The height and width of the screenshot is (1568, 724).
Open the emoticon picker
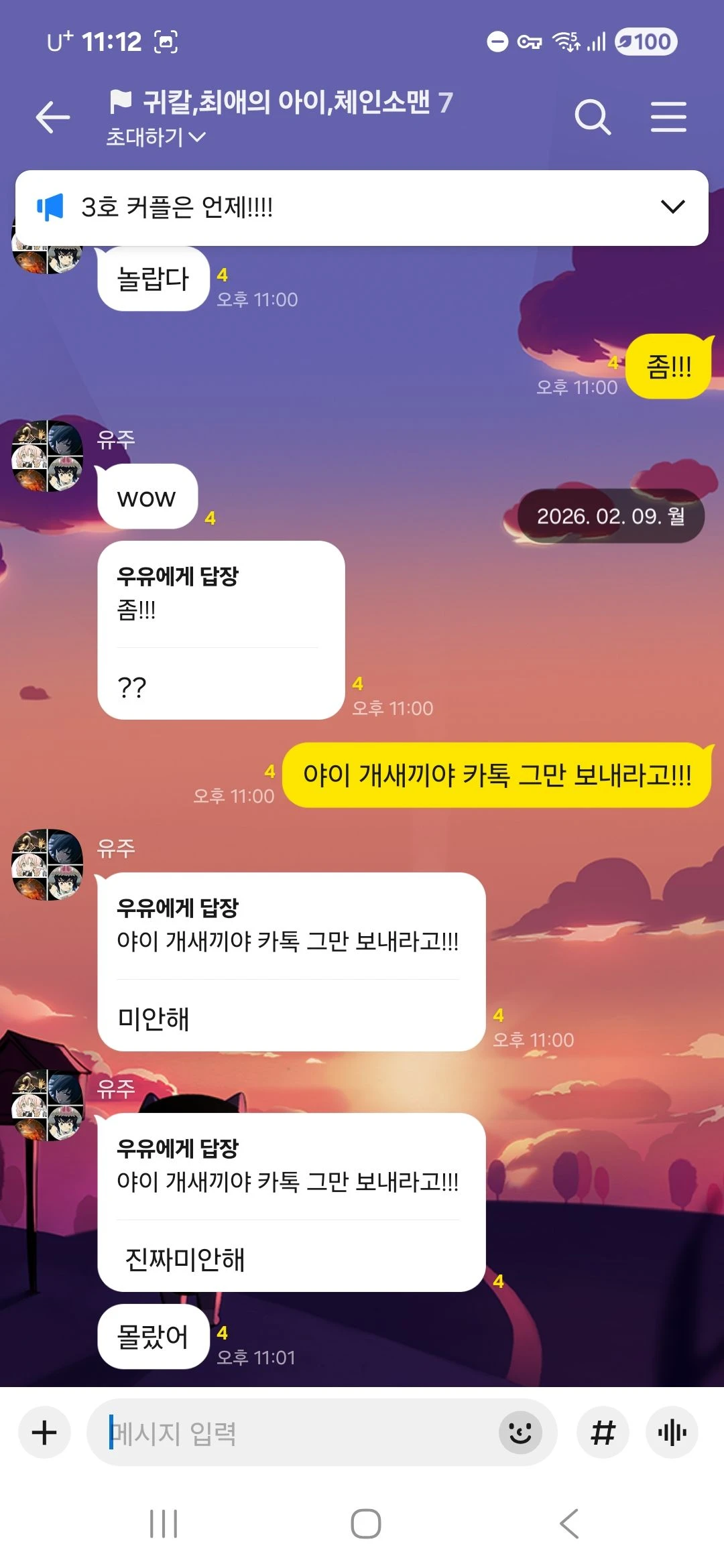click(x=520, y=1433)
